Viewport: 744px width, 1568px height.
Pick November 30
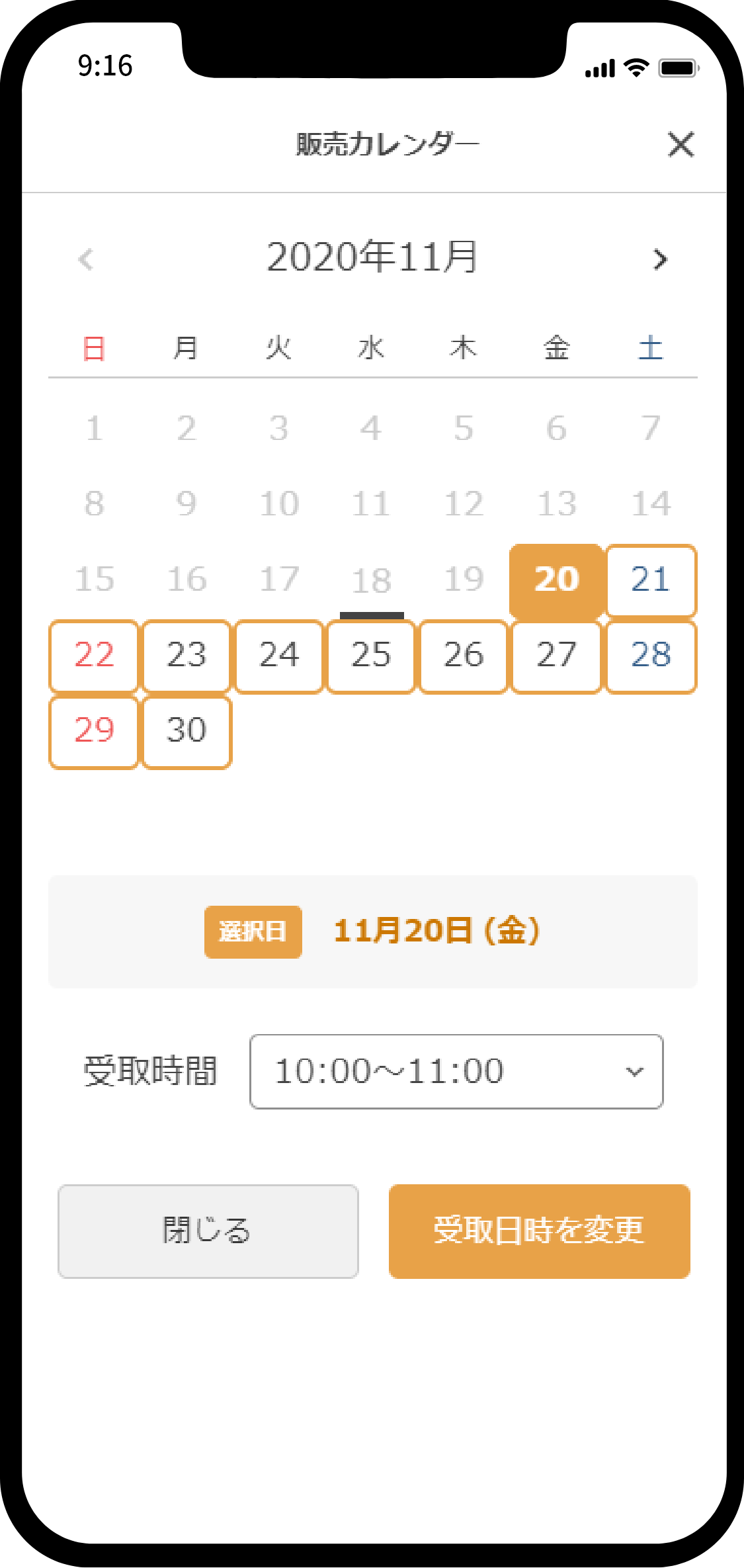pos(186,731)
